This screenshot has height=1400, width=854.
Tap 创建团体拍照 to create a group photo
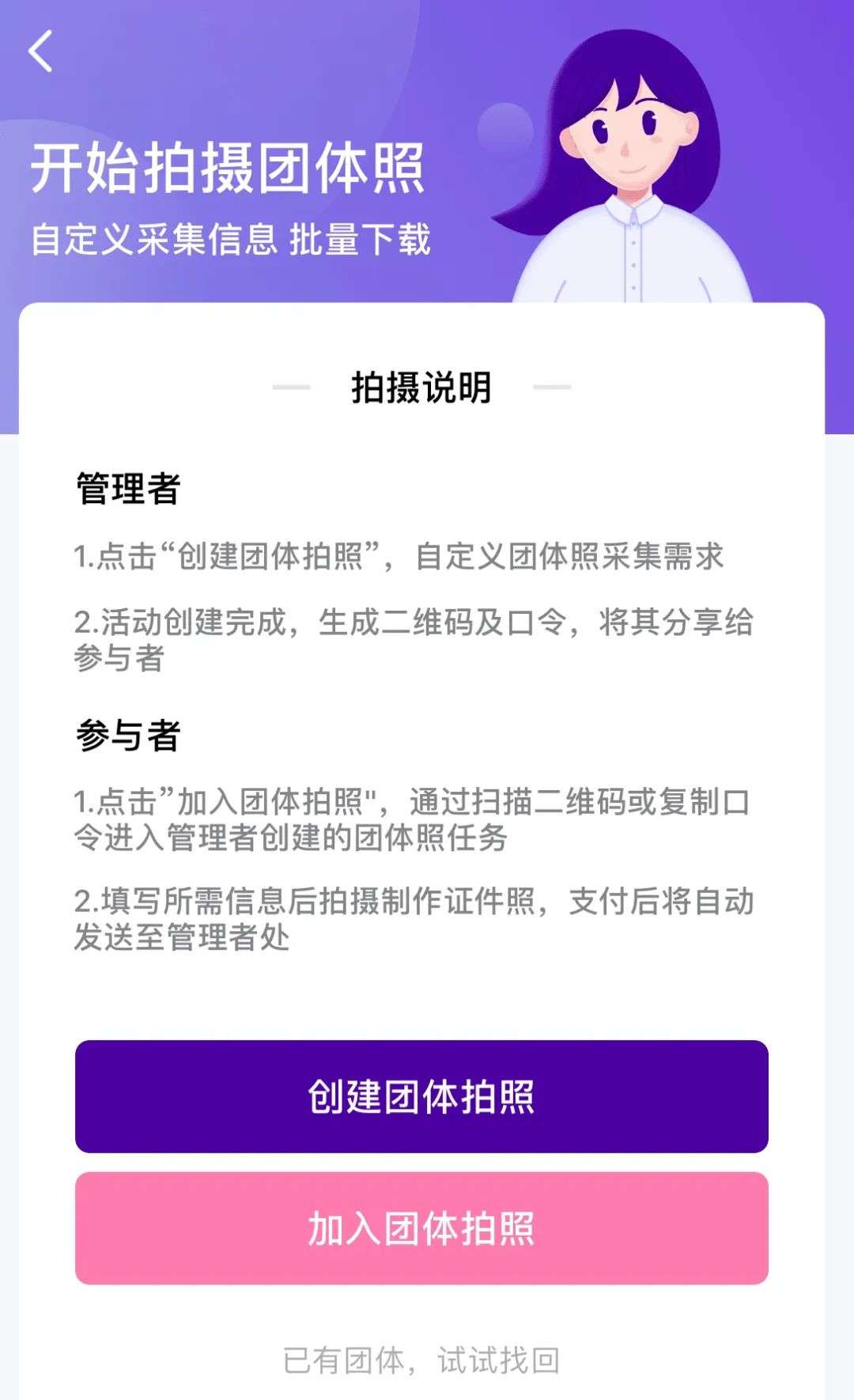tap(421, 1096)
